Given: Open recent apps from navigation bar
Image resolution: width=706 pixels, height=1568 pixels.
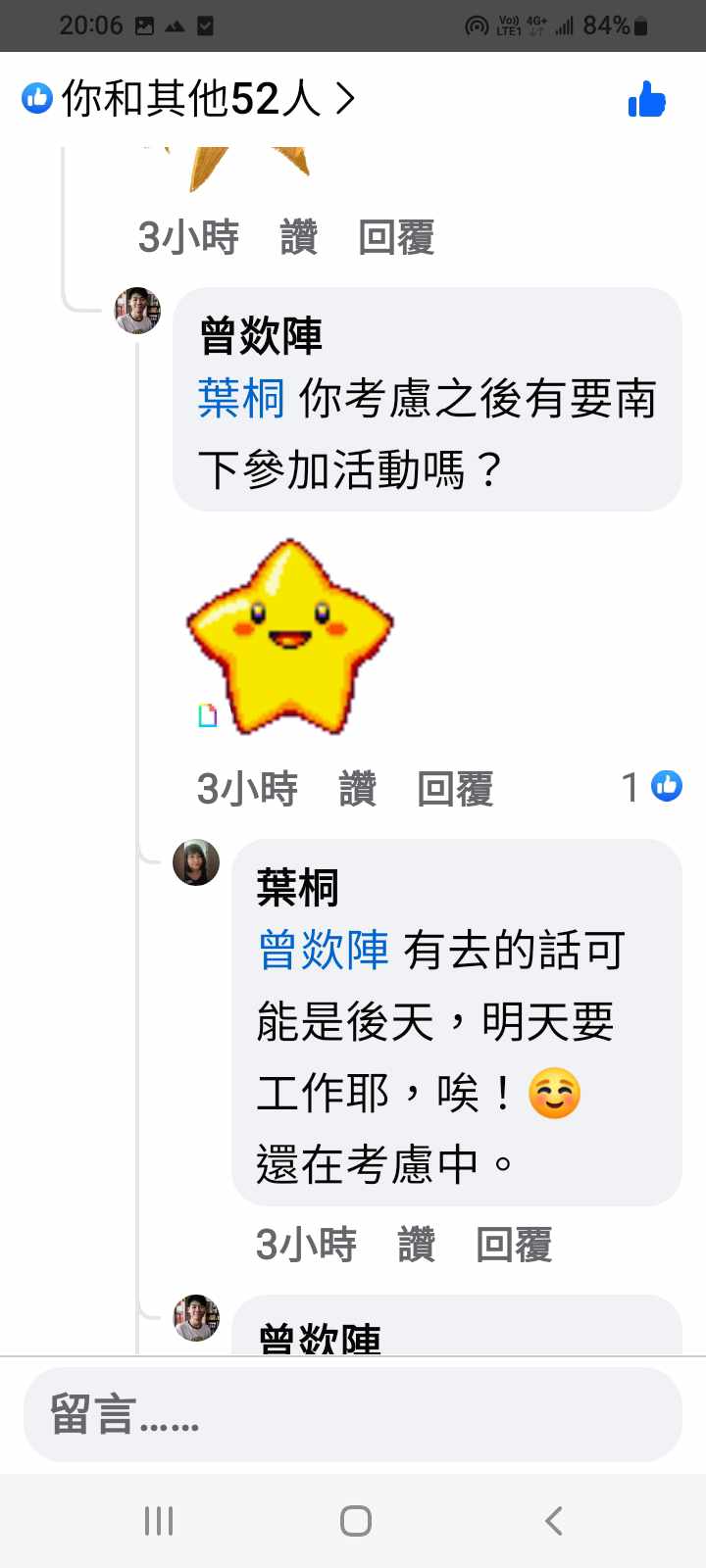Looking at the screenshot, I should coord(159,1521).
